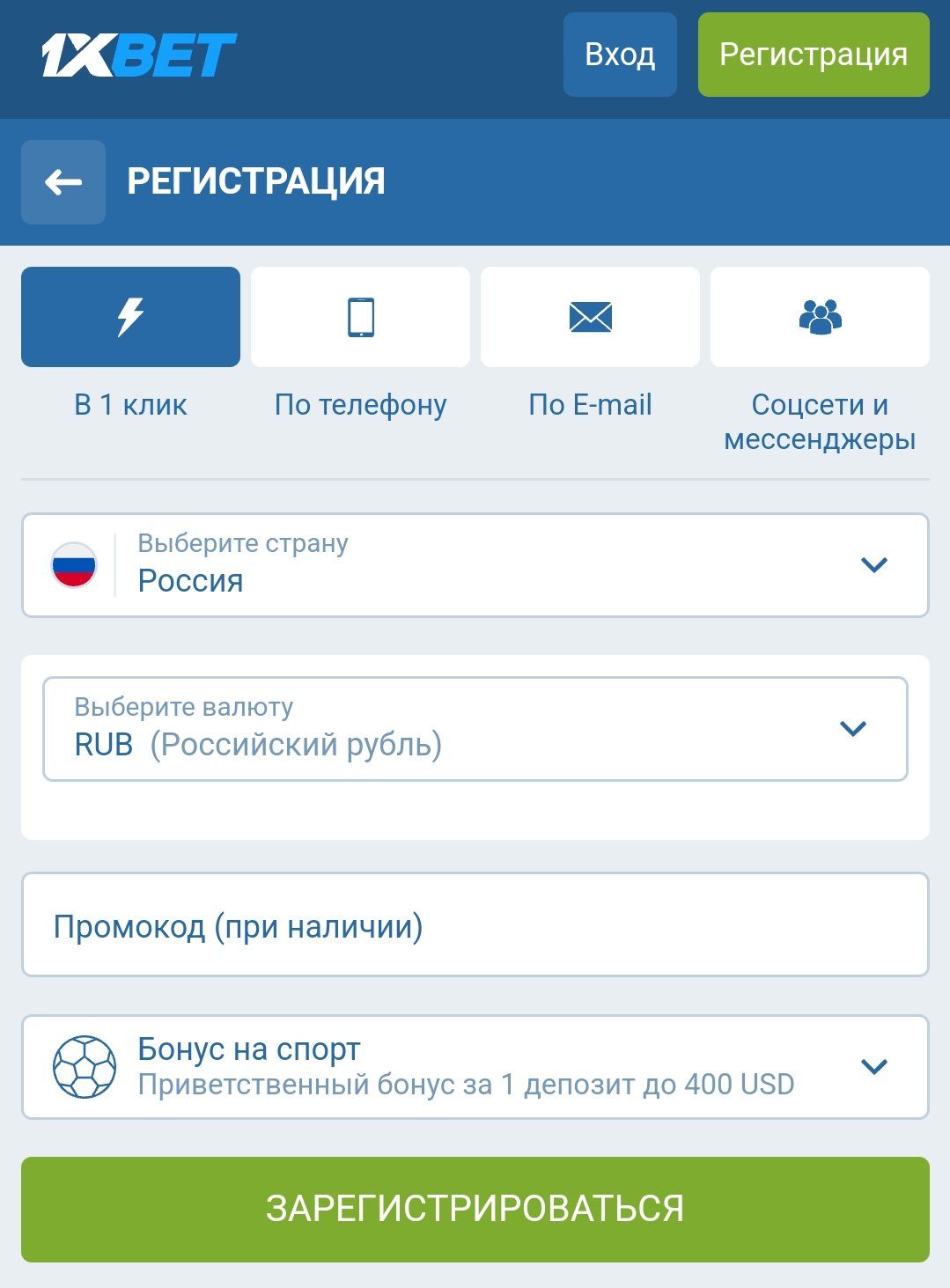The height and width of the screenshot is (1288, 950).
Task: Click the Вход login button
Action: coord(620,55)
